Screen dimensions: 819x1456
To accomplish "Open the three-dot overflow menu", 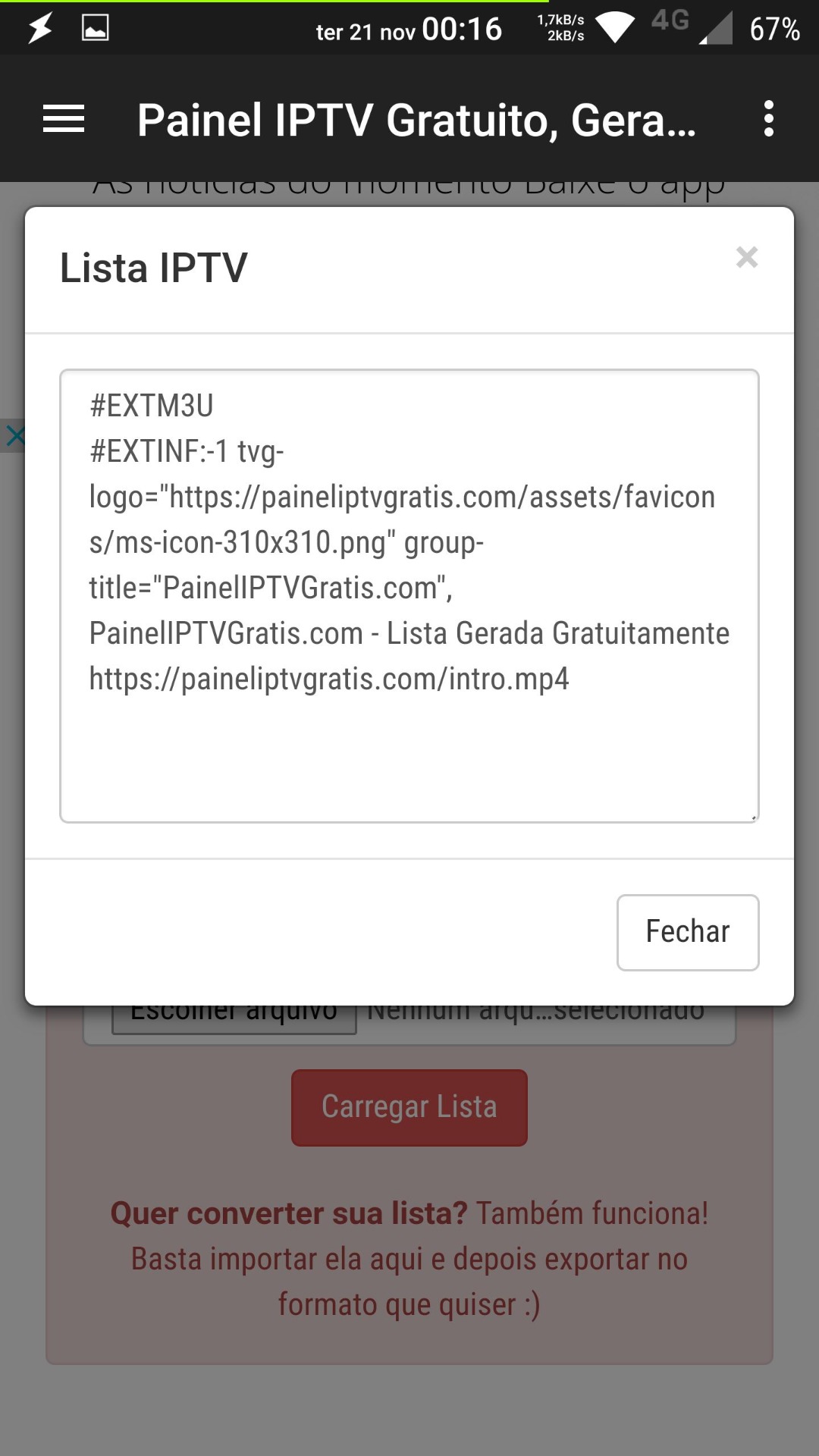I will point(768,119).
